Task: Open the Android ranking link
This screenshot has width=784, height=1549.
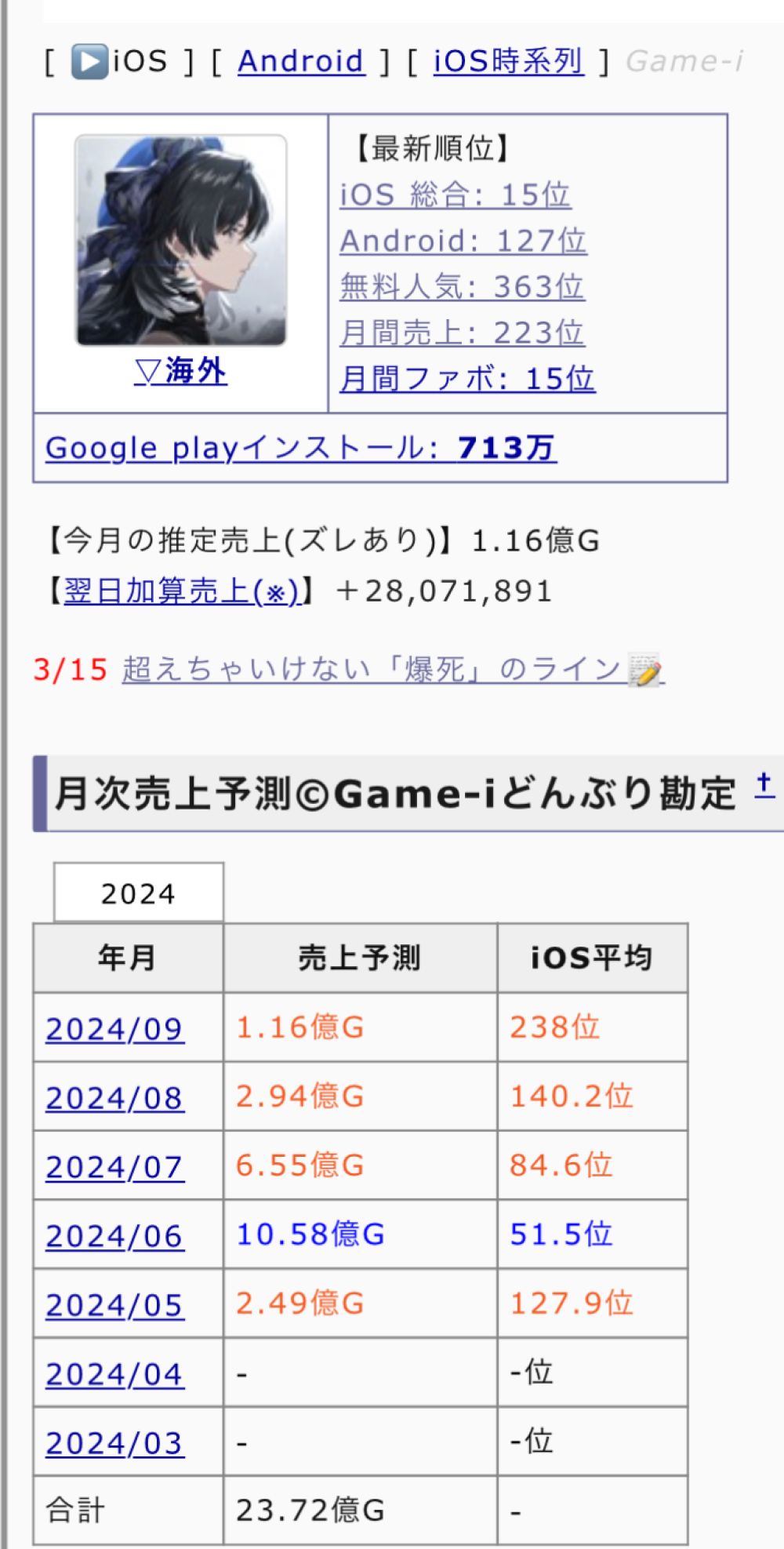Action: pos(301,61)
